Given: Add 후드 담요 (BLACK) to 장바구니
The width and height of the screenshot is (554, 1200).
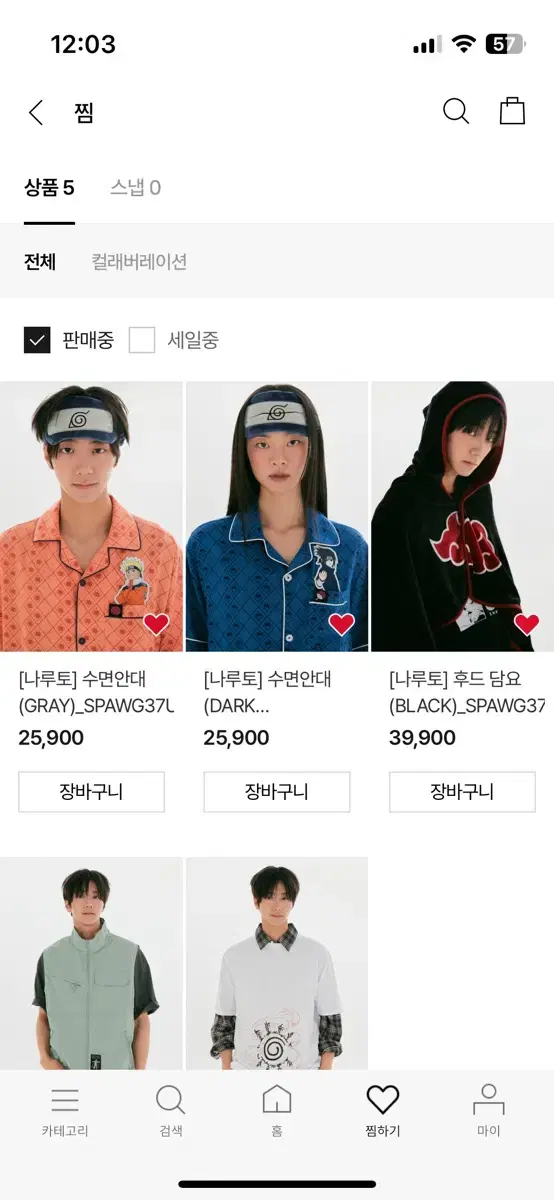Looking at the screenshot, I should pos(462,792).
